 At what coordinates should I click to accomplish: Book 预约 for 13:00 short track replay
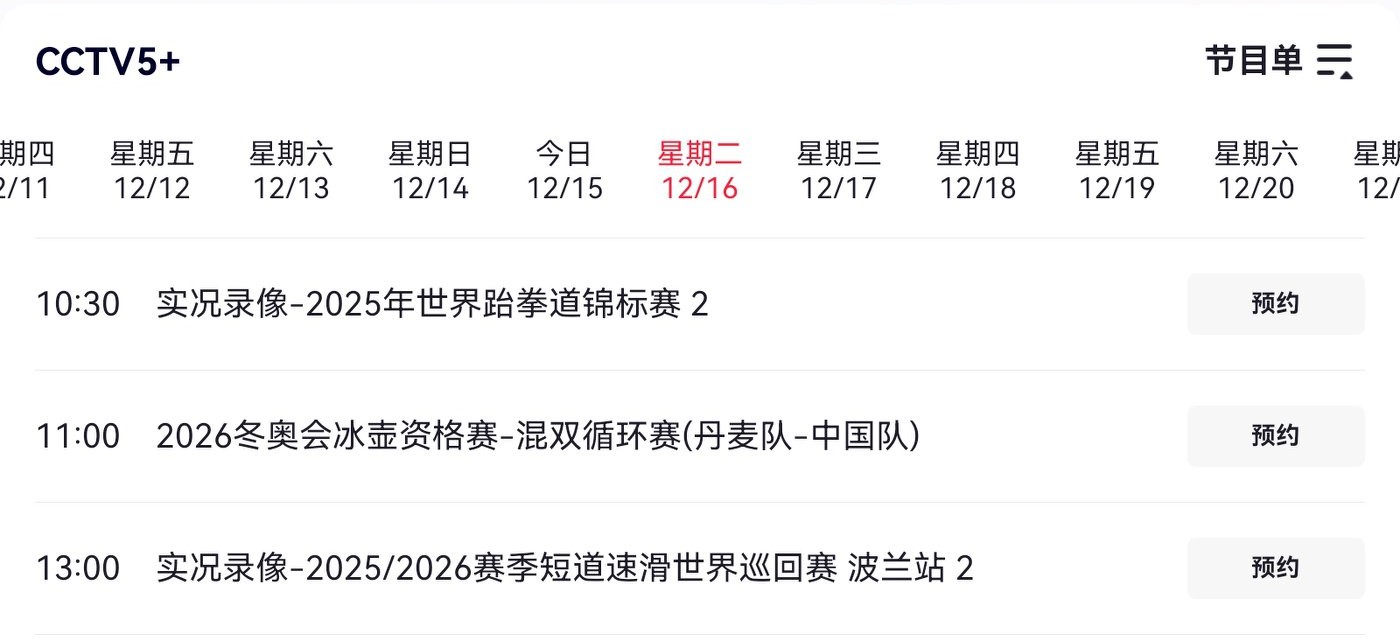point(1275,568)
